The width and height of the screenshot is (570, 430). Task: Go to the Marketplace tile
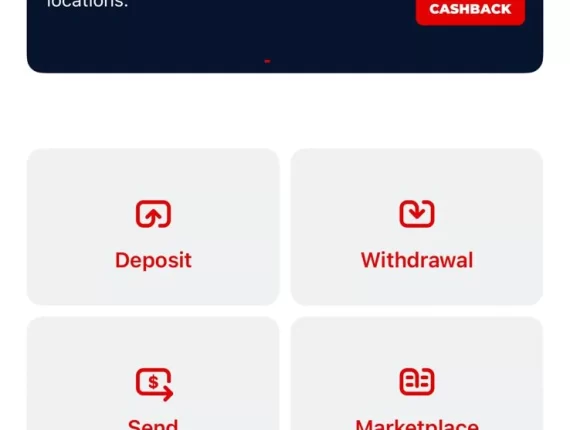coord(417,373)
